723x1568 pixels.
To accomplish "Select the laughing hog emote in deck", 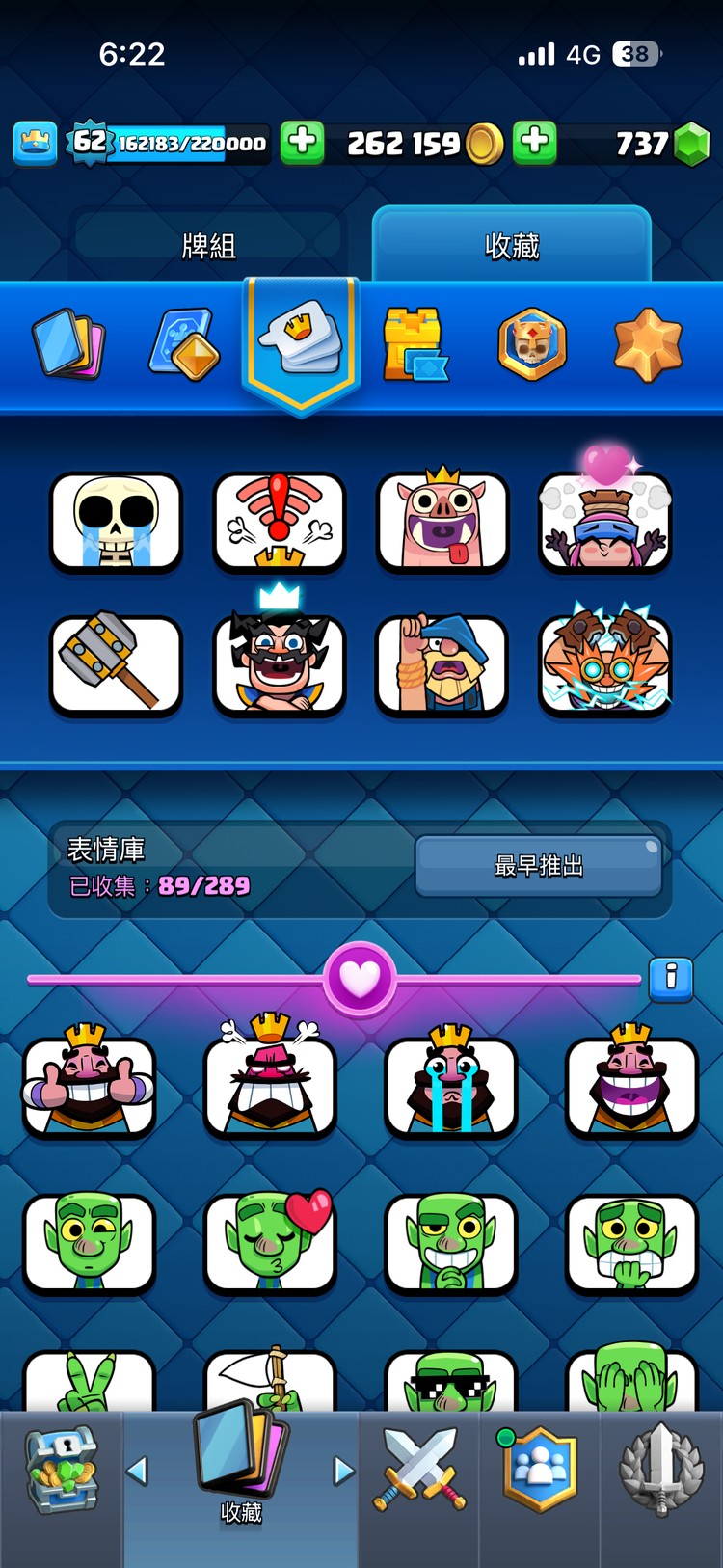I will click(442, 522).
